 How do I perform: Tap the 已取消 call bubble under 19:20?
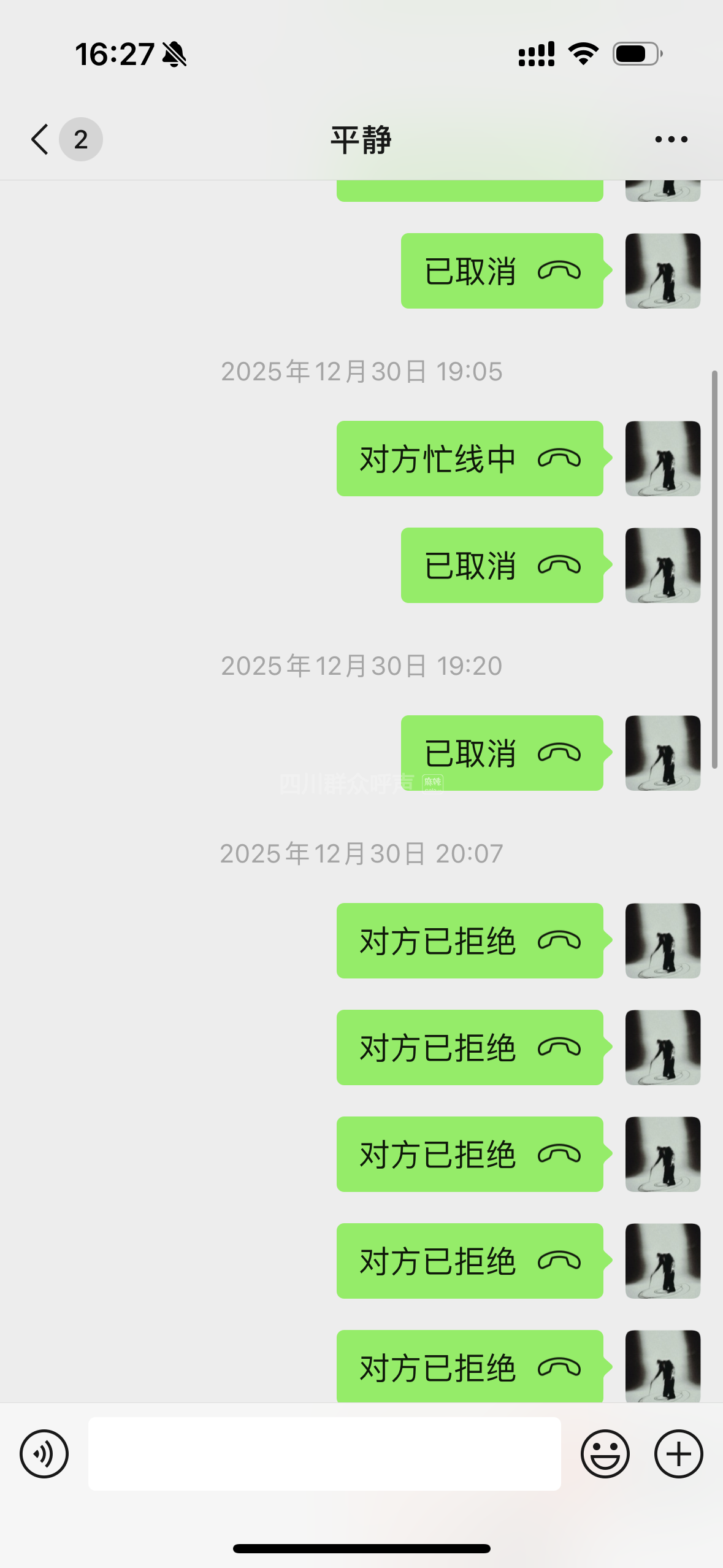[x=502, y=753]
